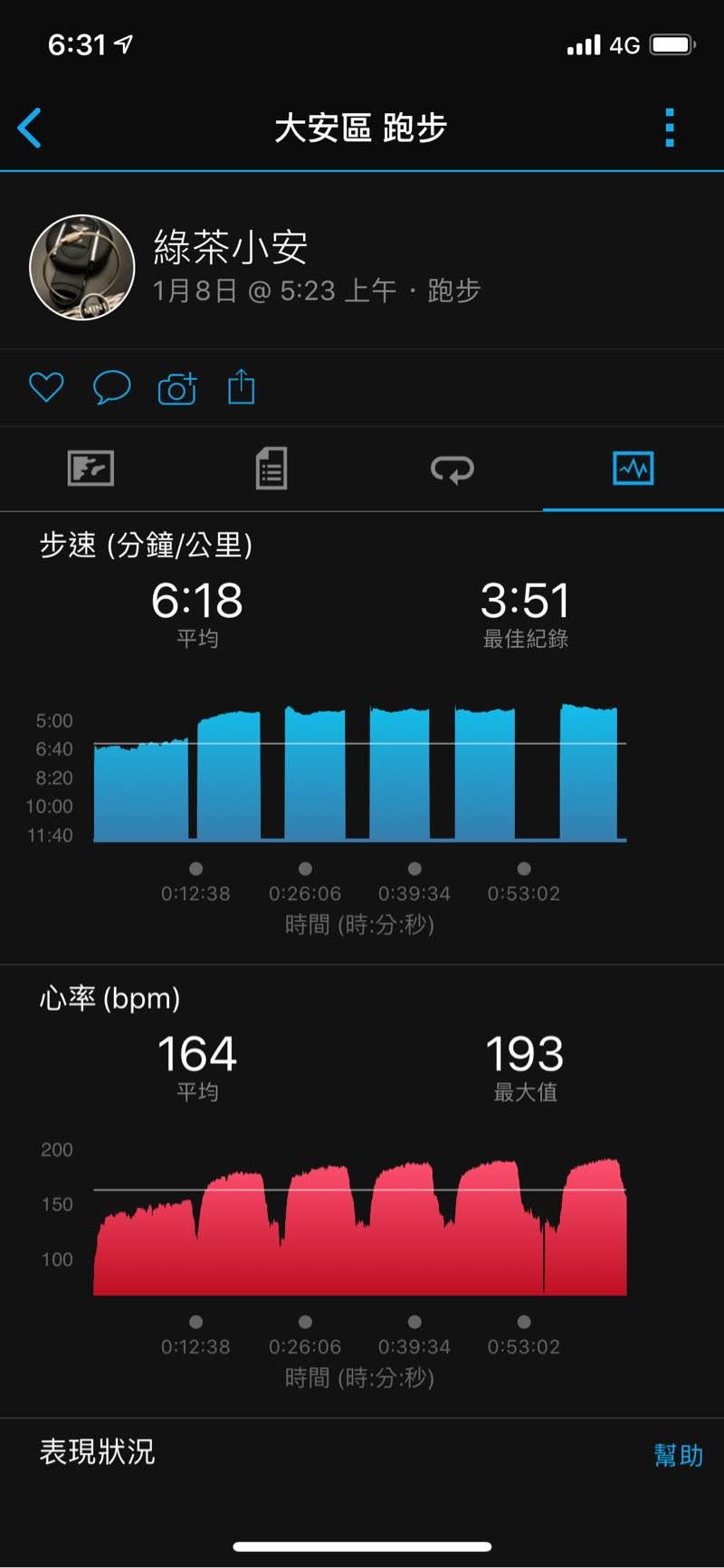Open the three-dot overflow menu
This screenshot has height=1568, width=724.
pyautogui.click(x=670, y=128)
